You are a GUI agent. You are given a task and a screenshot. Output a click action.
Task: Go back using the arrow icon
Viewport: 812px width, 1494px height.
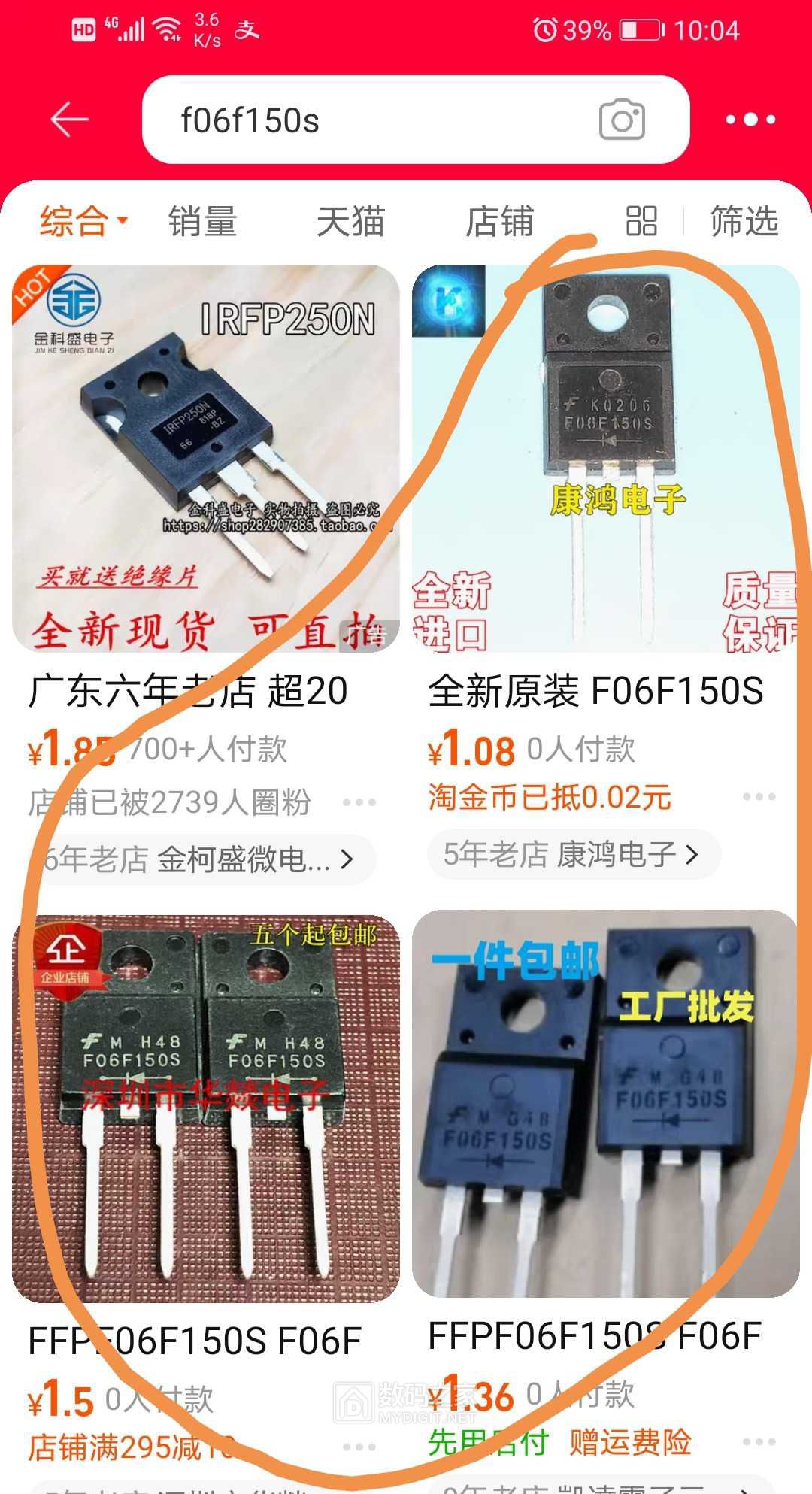[x=69, y=120]
